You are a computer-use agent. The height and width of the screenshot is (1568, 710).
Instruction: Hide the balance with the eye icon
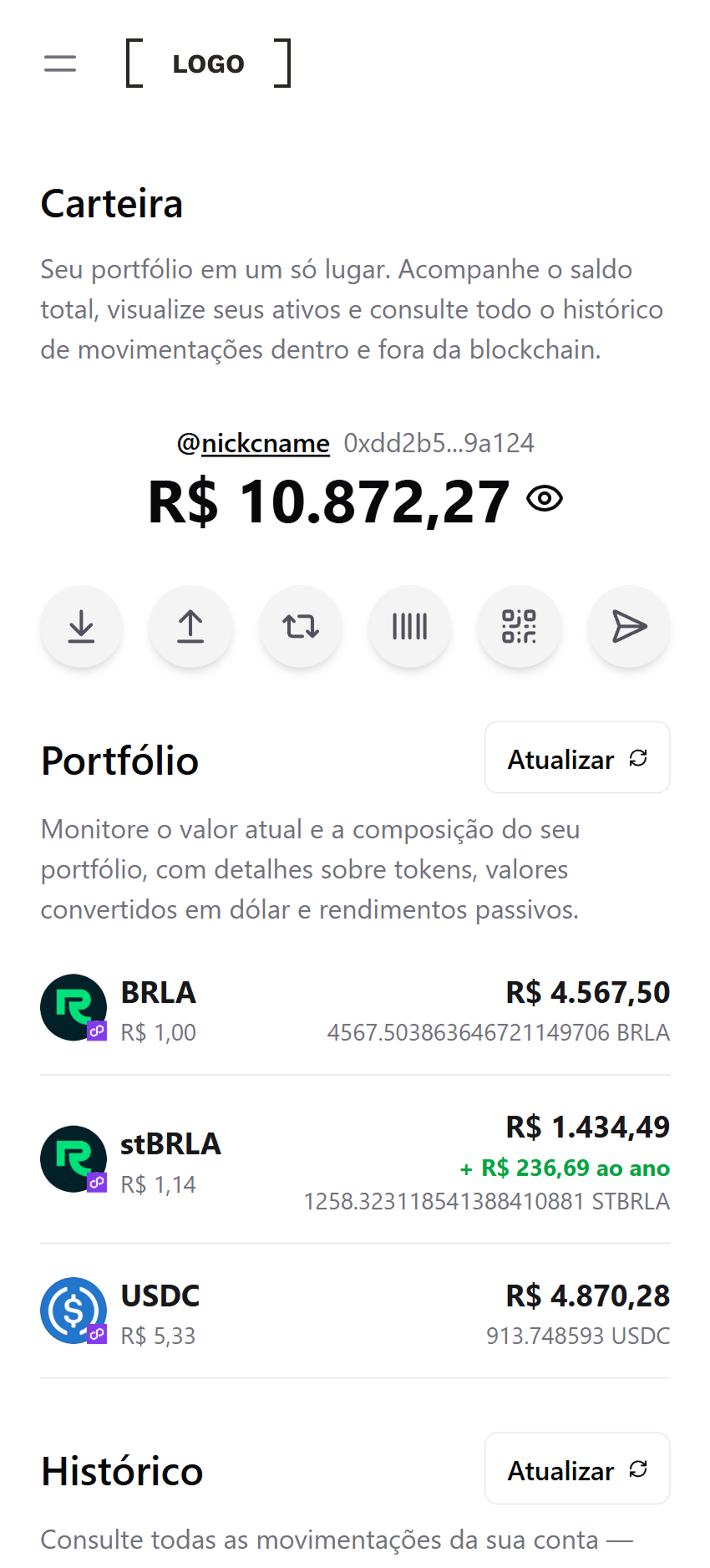[545, 499]
